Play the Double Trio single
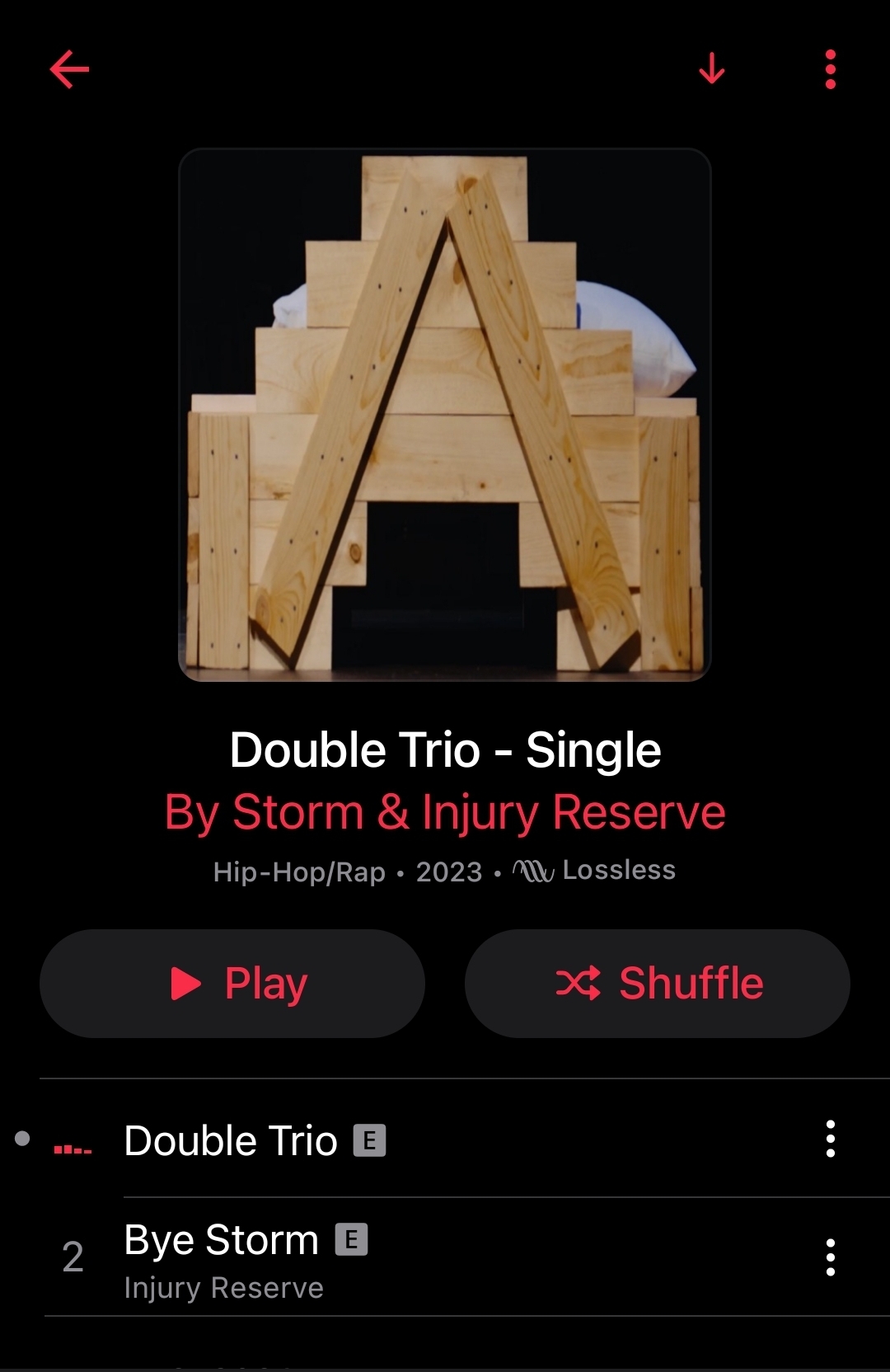 click(x=232, y=983)
